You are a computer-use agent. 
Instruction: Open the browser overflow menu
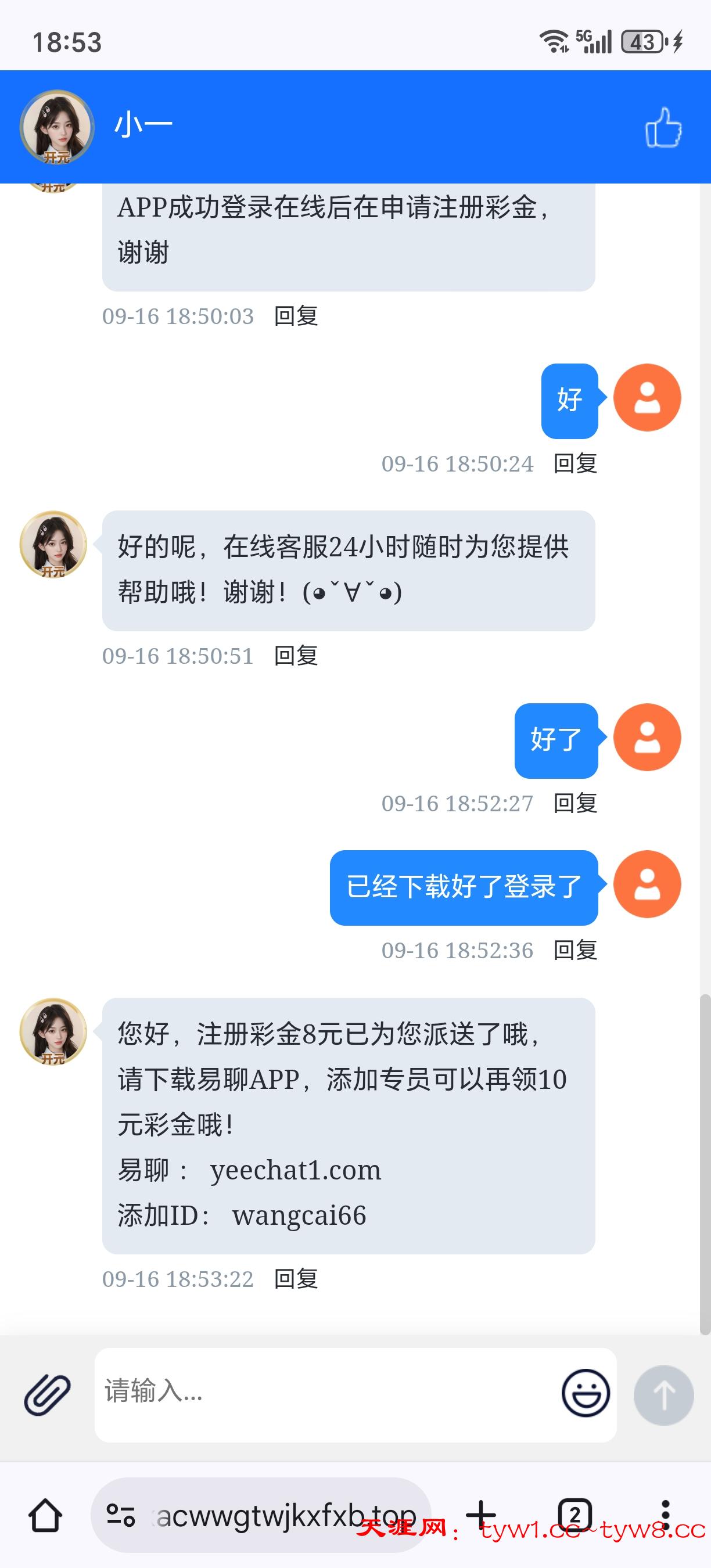665,1516
